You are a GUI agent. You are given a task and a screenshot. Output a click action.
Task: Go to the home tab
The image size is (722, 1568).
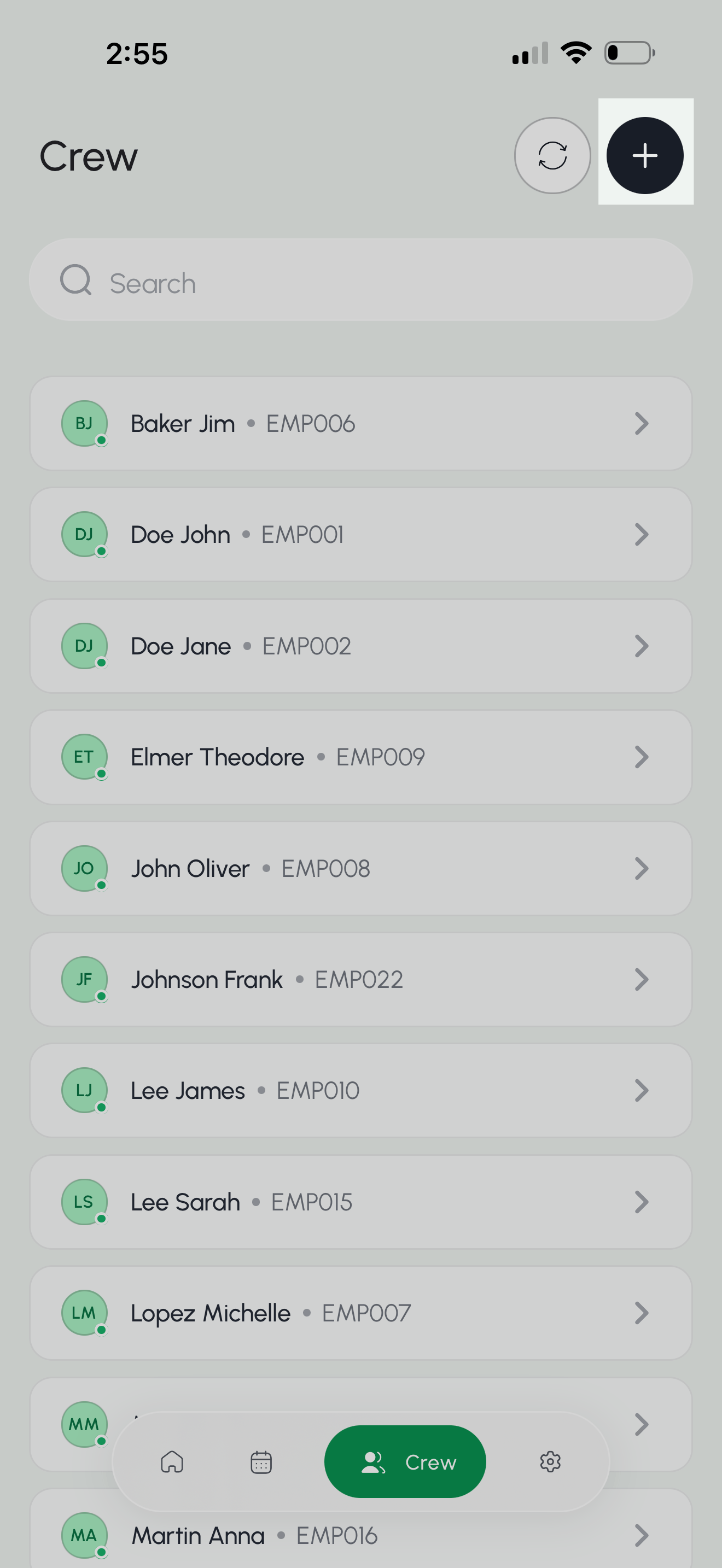click(172, 1461)
